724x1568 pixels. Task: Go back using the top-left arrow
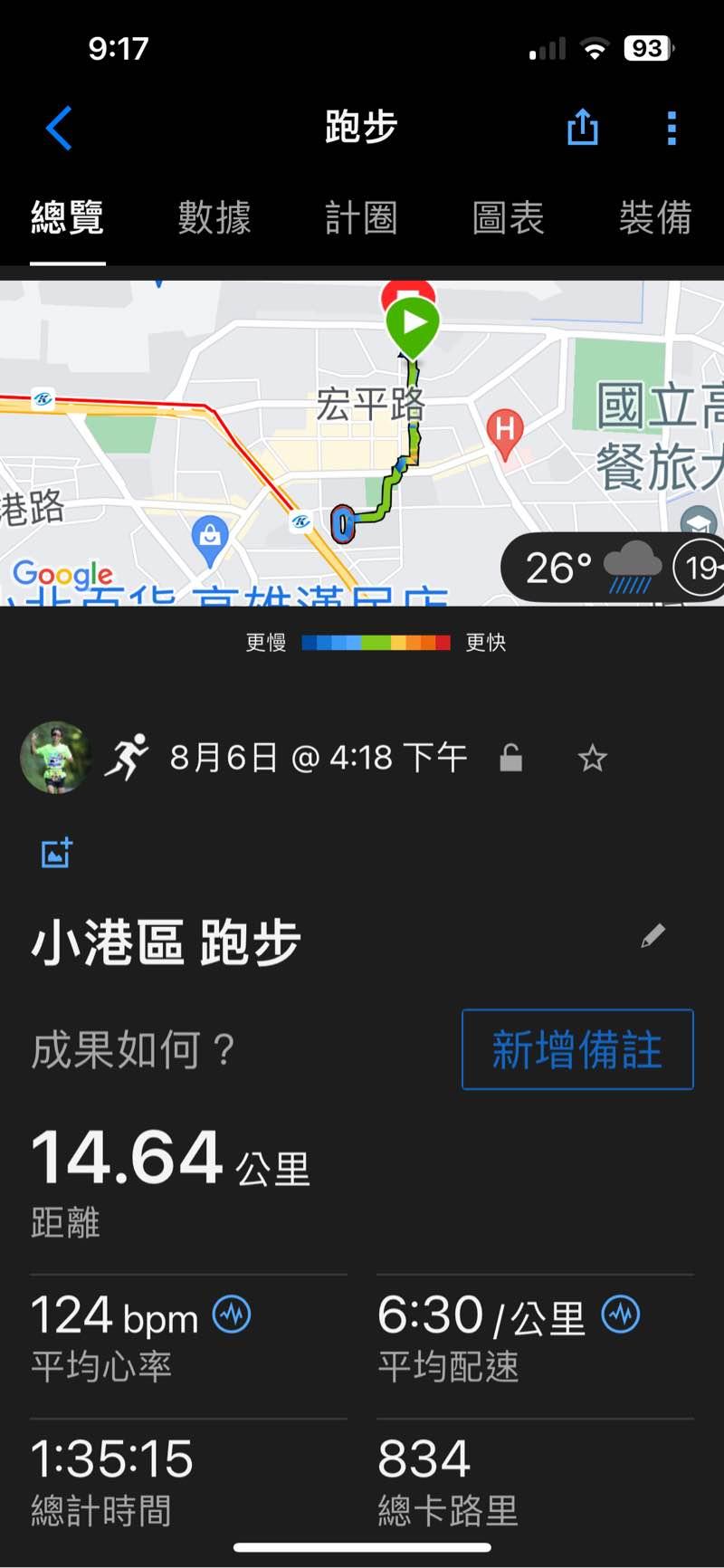click(x=59, y=128)
